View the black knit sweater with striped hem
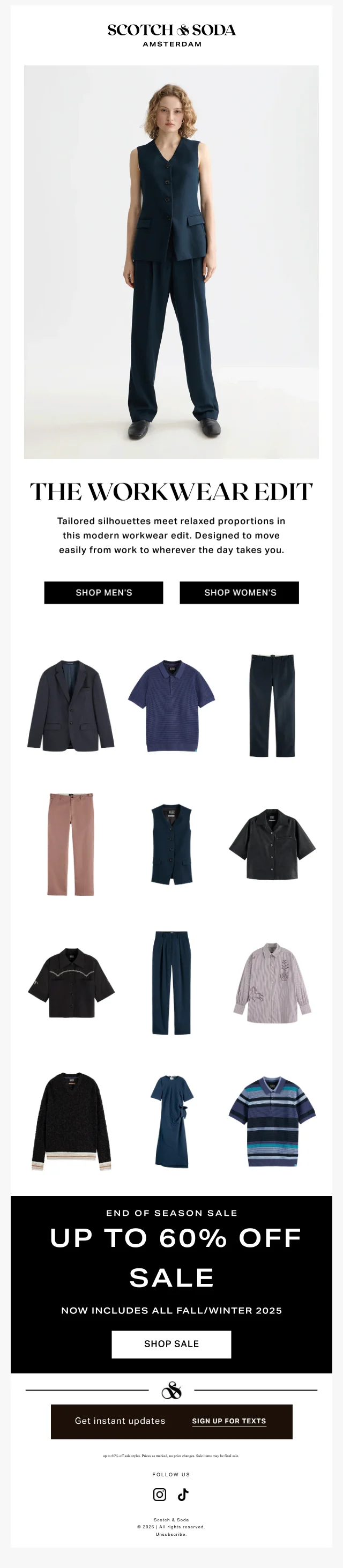Image resolution: width=343 pixels, height=1568 pixels. [71, 1120]
